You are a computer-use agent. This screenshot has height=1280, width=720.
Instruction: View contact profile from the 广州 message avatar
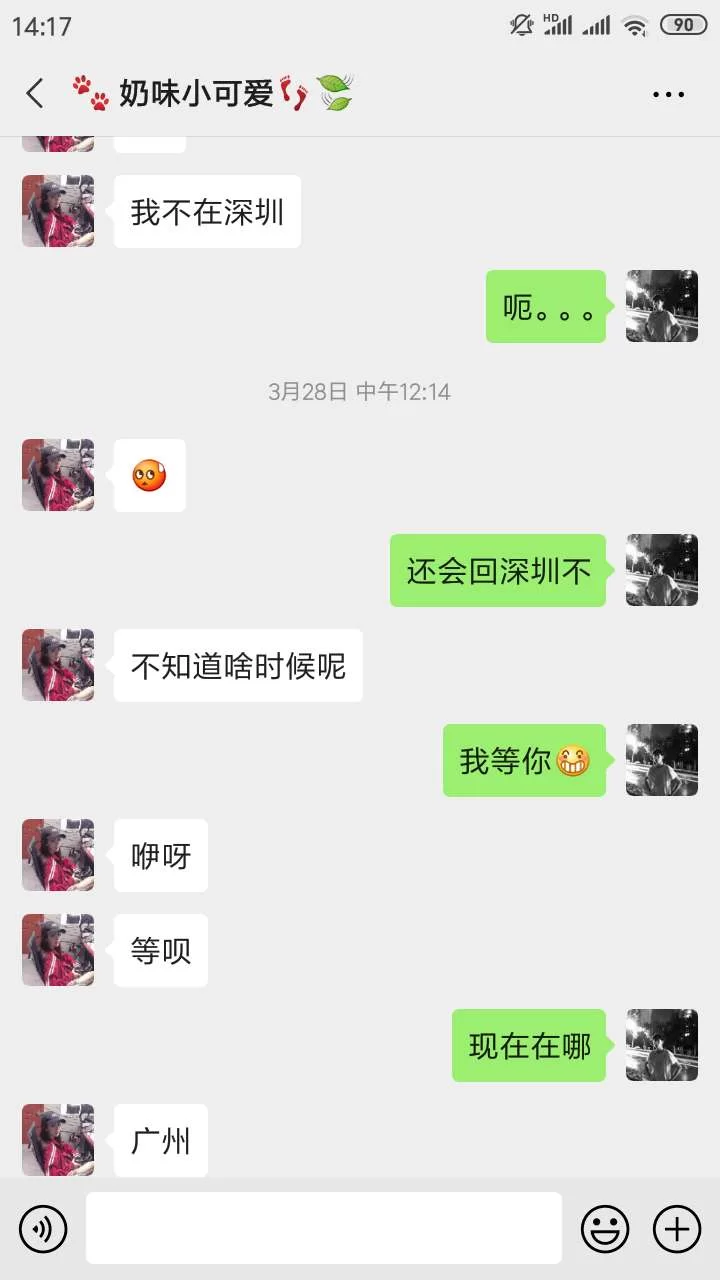coord(58,1140)
